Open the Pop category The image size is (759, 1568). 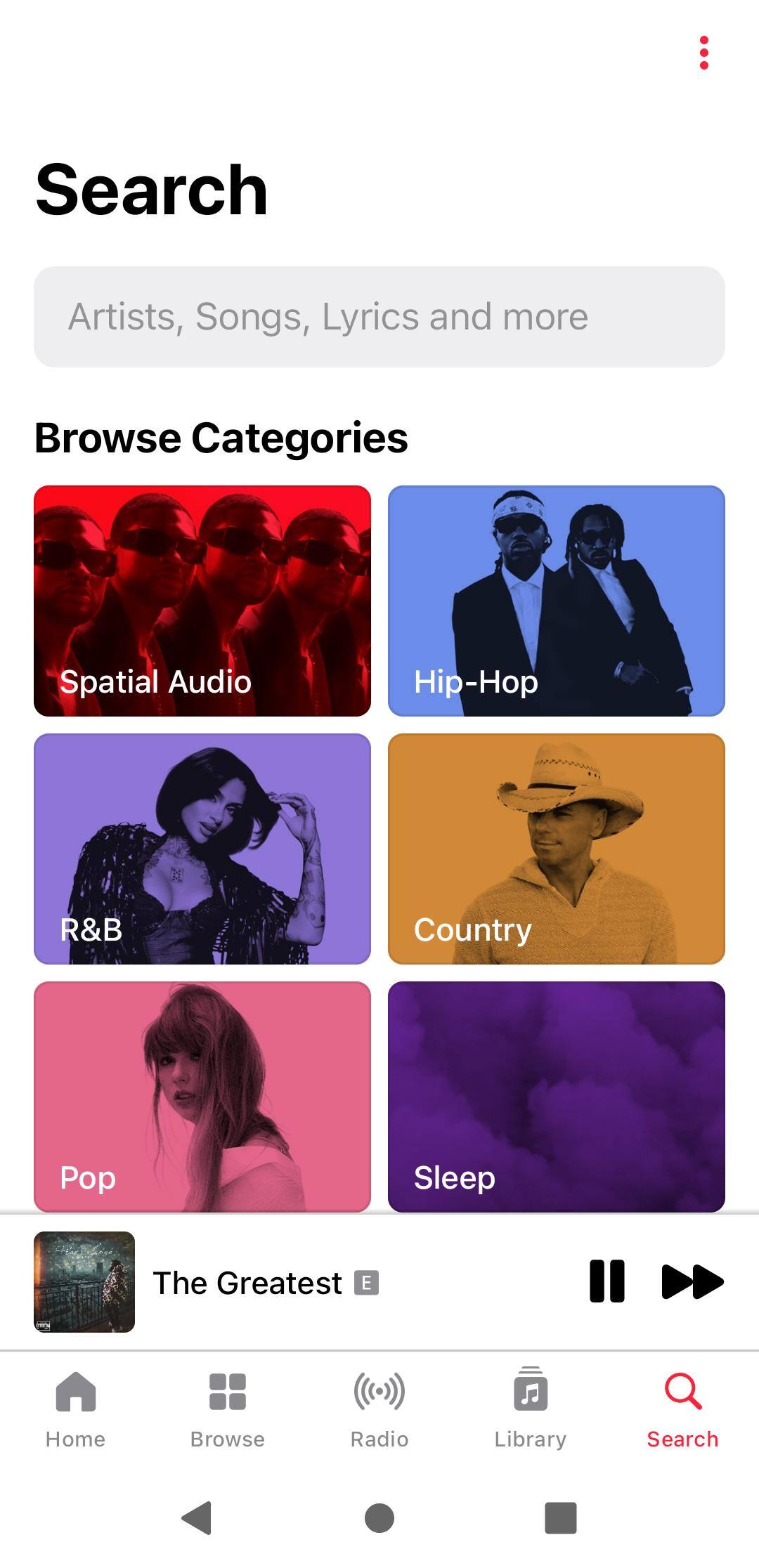[202, 1097]
